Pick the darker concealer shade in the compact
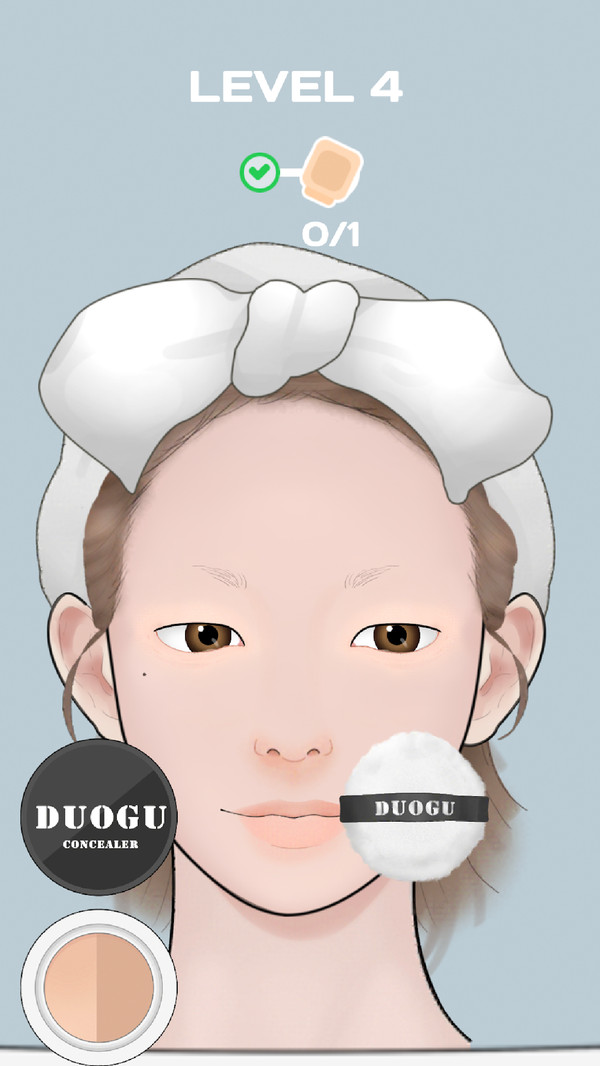 pos(127,988)
